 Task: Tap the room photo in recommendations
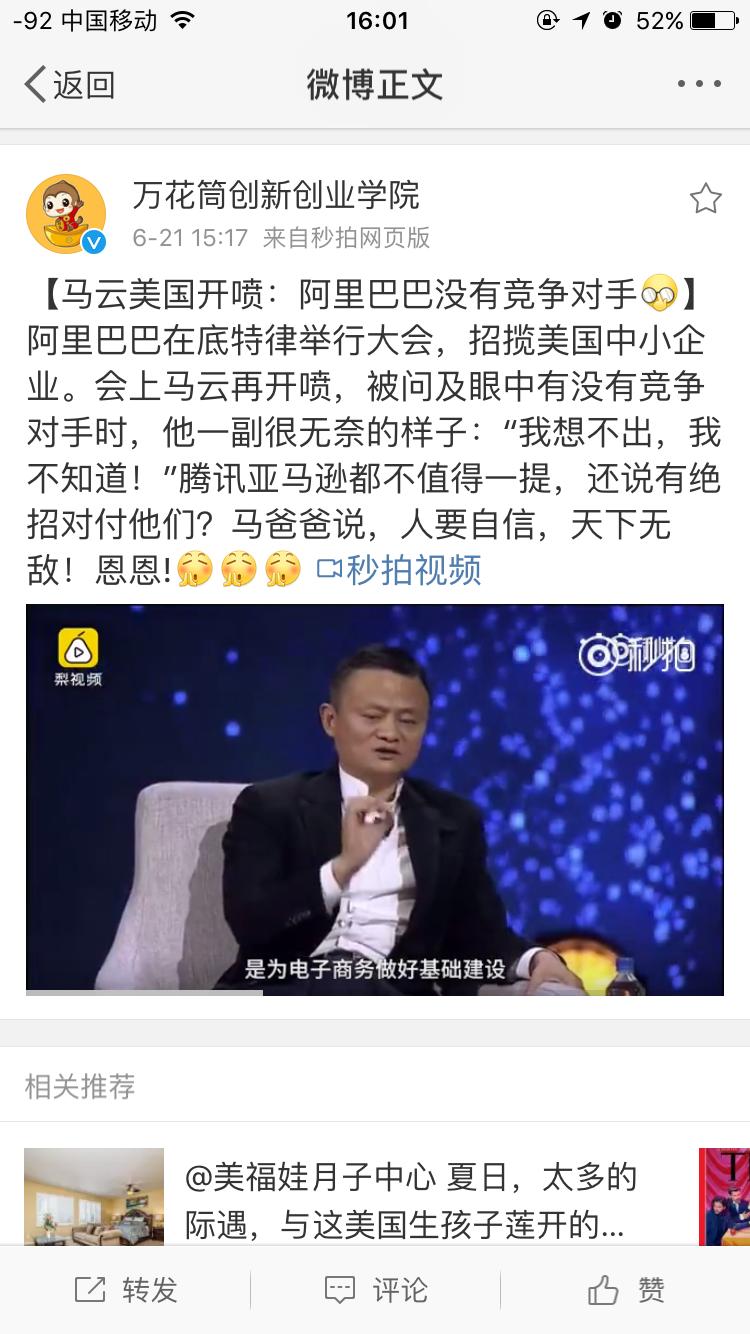93,1196
